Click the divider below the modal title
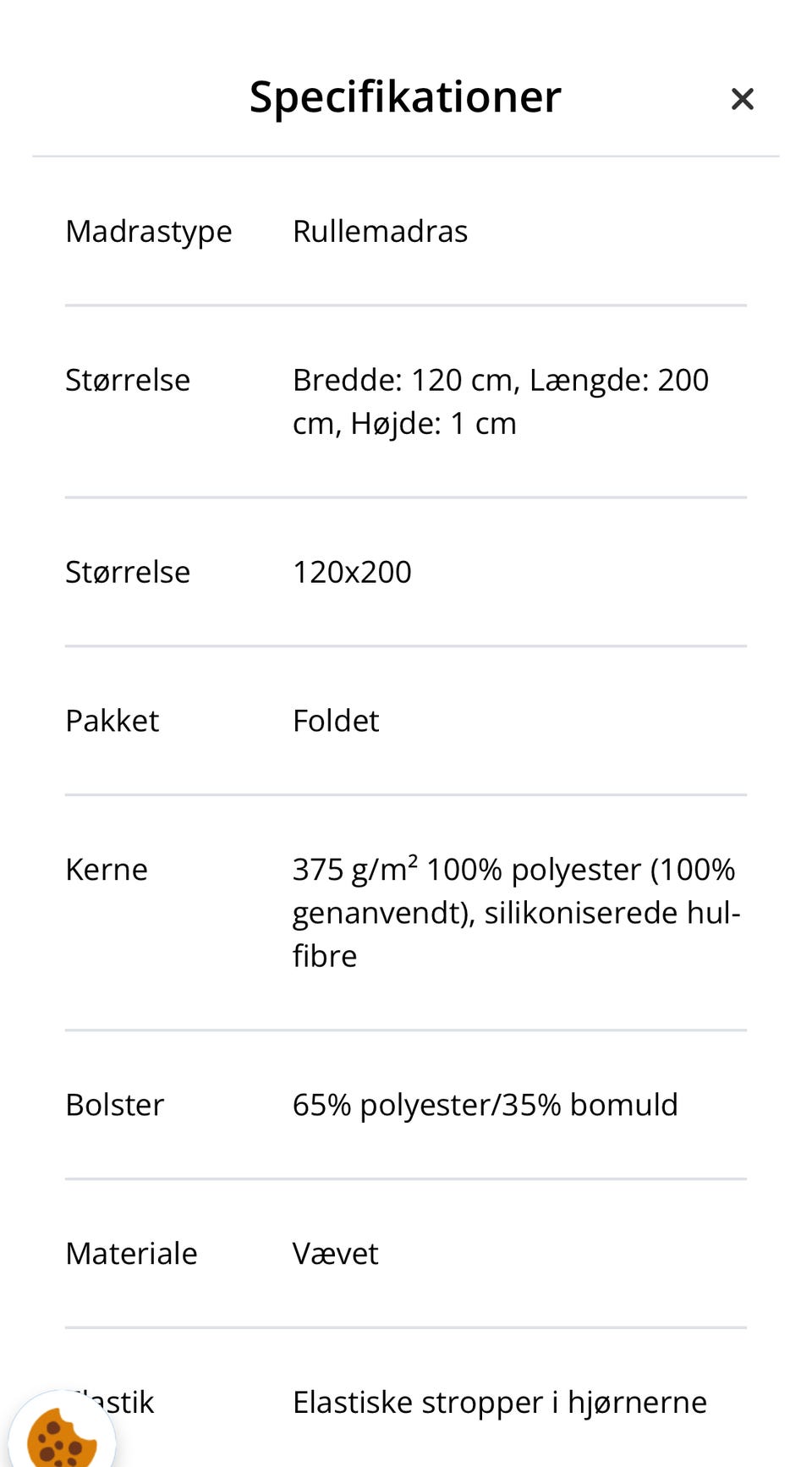812x1467 pixels. [x=406, y=157]
